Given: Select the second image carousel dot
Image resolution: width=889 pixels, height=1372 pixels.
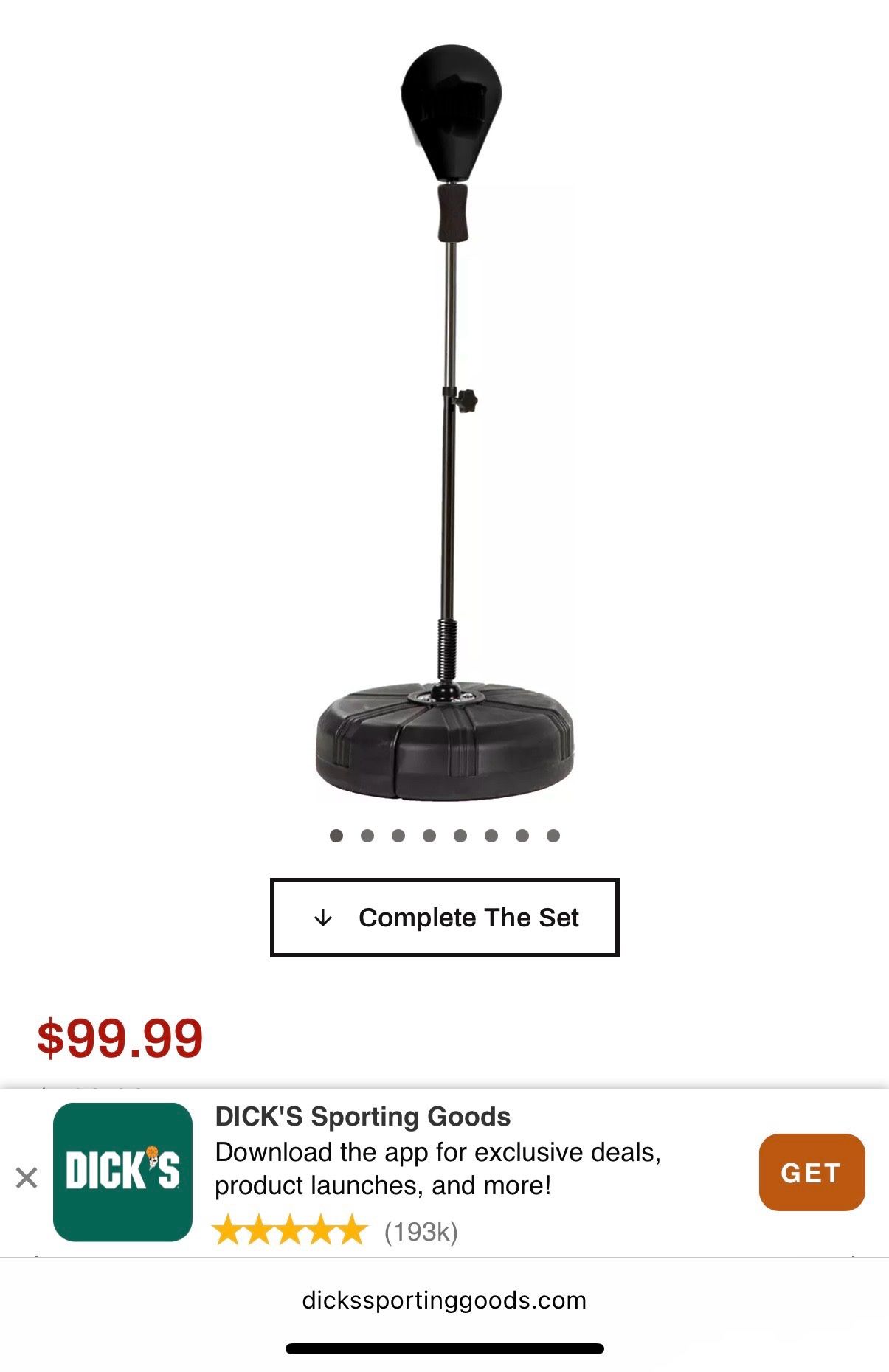Looking at the screenshot, I should pos(367,836).
